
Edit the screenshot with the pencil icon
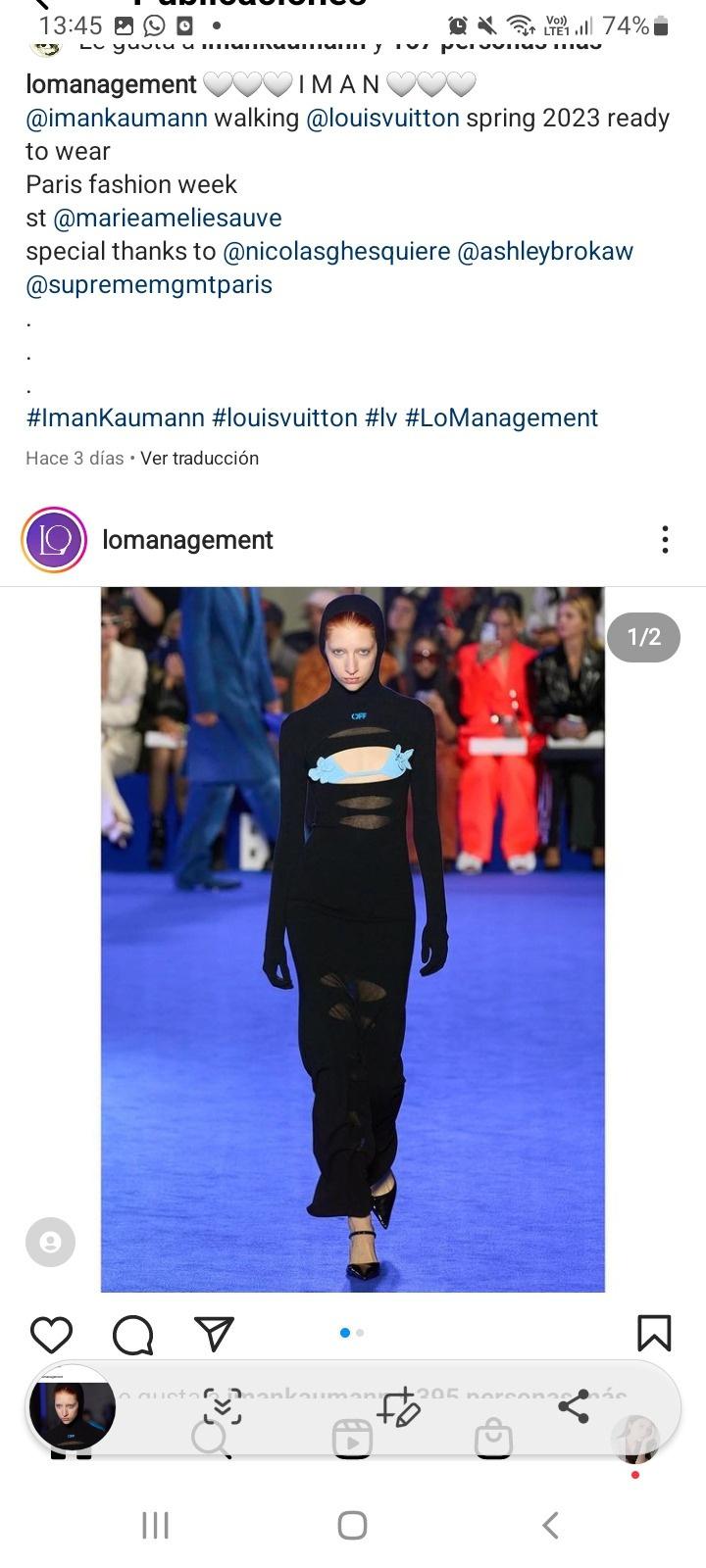pos(399,1407)
